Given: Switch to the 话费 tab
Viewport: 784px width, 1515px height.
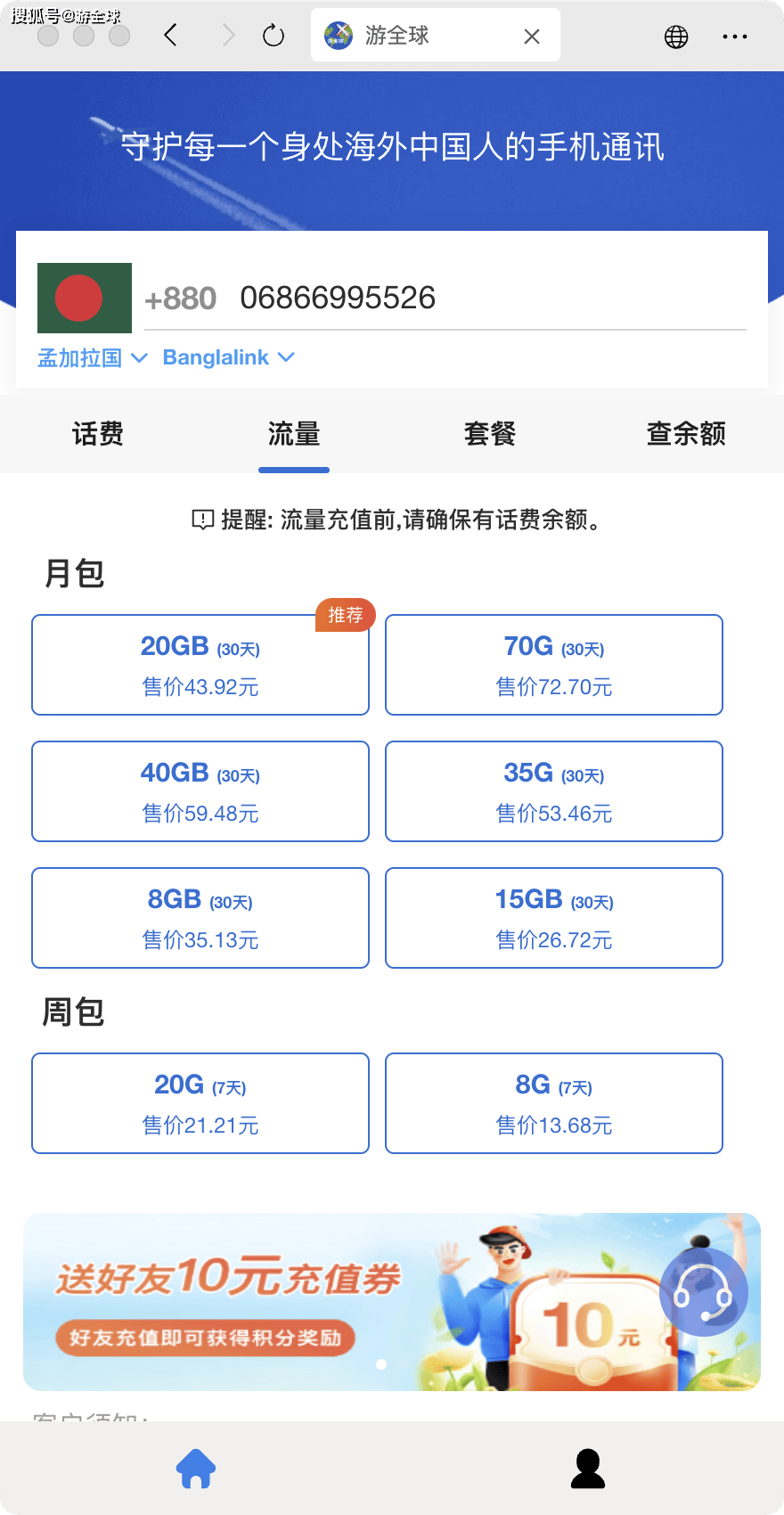Looking at the screenshot, I should [98, 434].
